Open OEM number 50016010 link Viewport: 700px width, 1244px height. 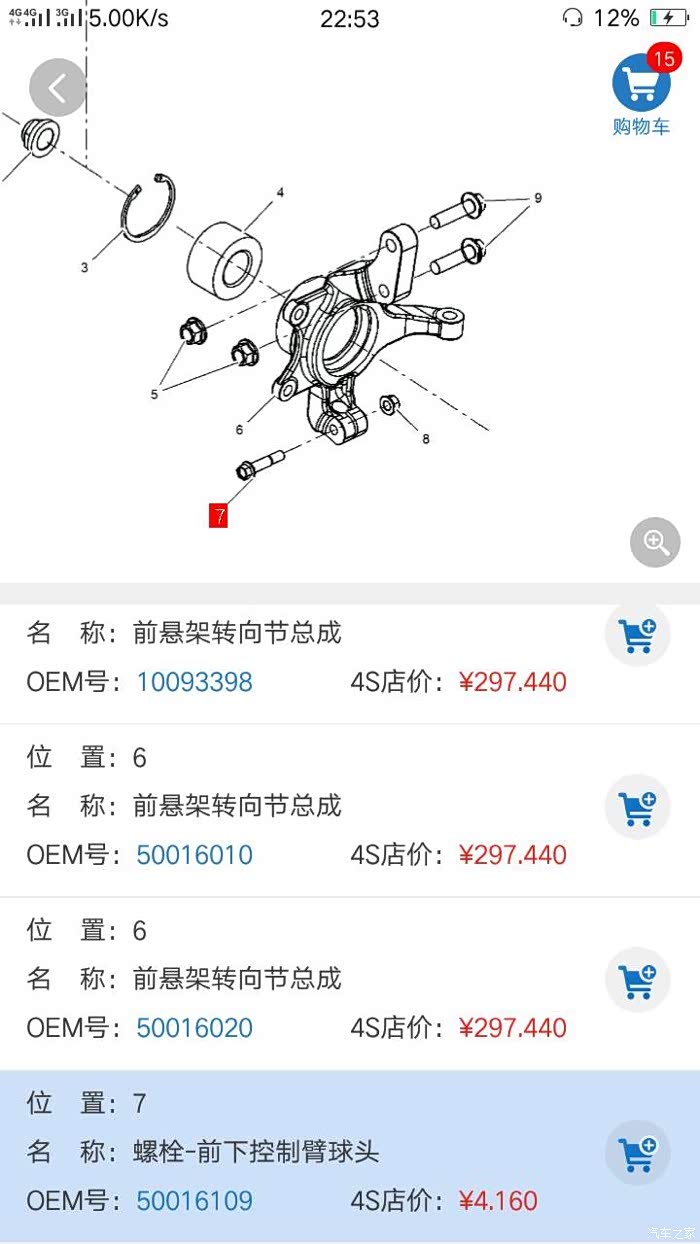click(194, 856)
